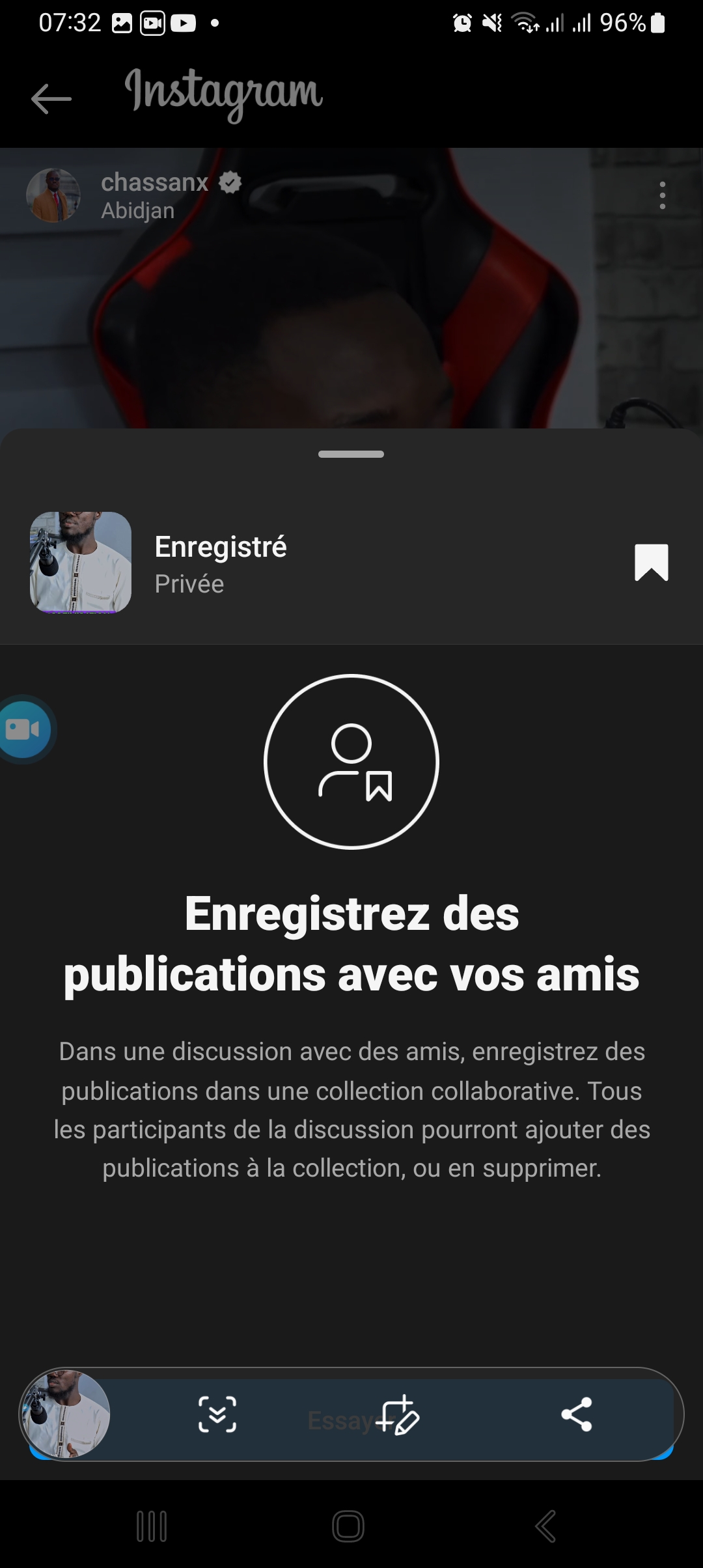This screenshot has height=1568, width=703.
Task: Go back using the top arrow
Action: pos(51,99)
